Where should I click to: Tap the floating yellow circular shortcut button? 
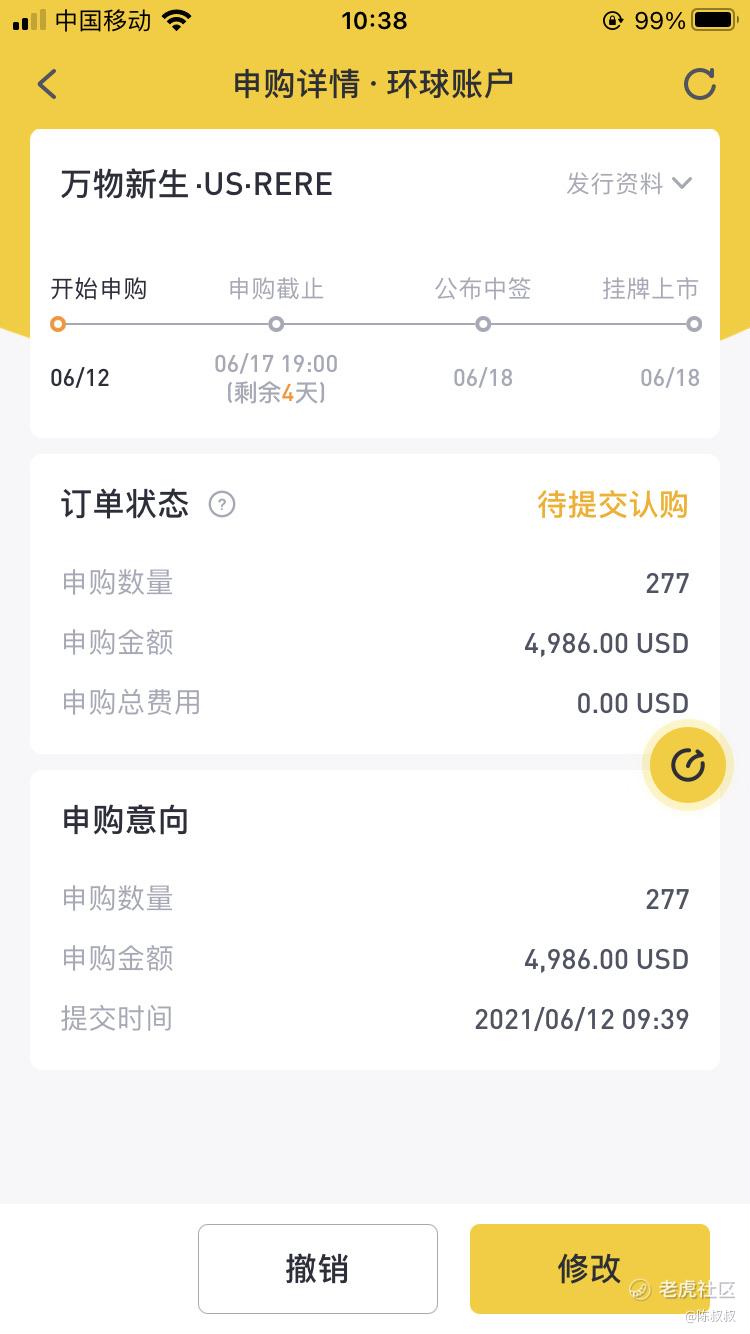[688, 766]
